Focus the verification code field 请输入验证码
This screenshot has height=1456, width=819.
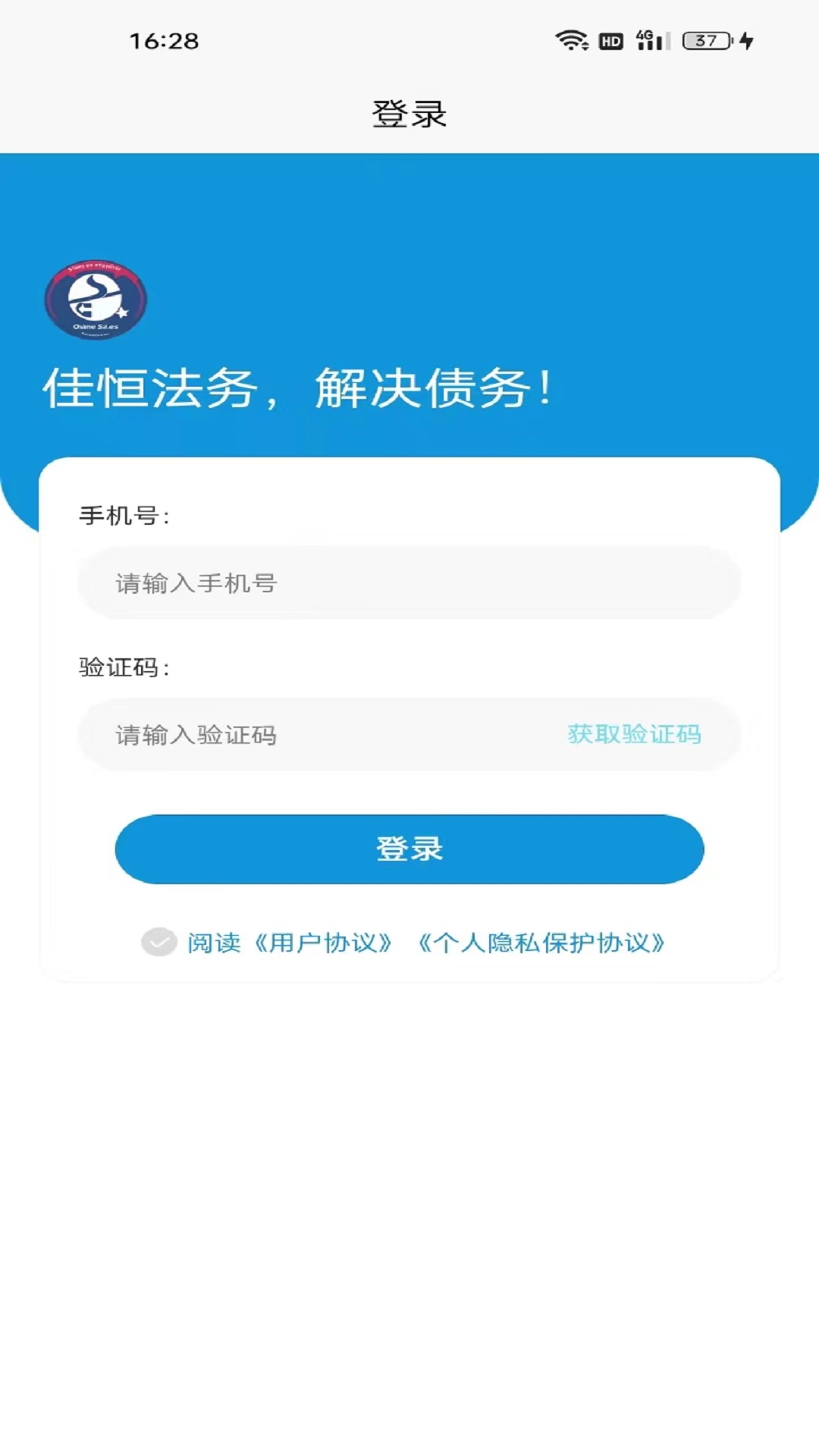[318, 734]
